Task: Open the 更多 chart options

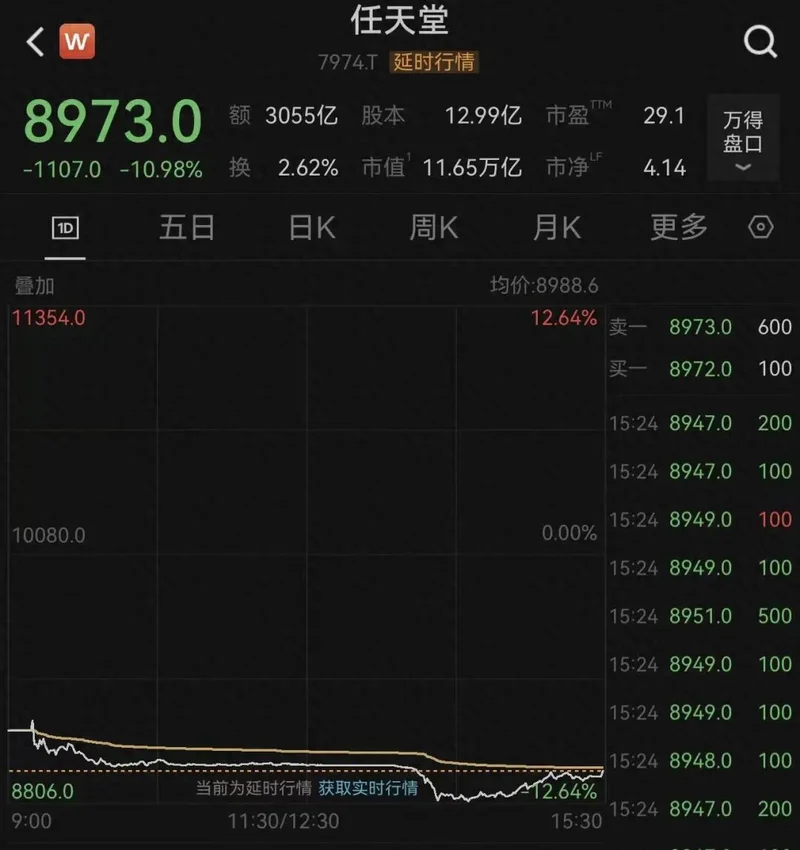Action: pyautogui.click(x=679, y=228)
